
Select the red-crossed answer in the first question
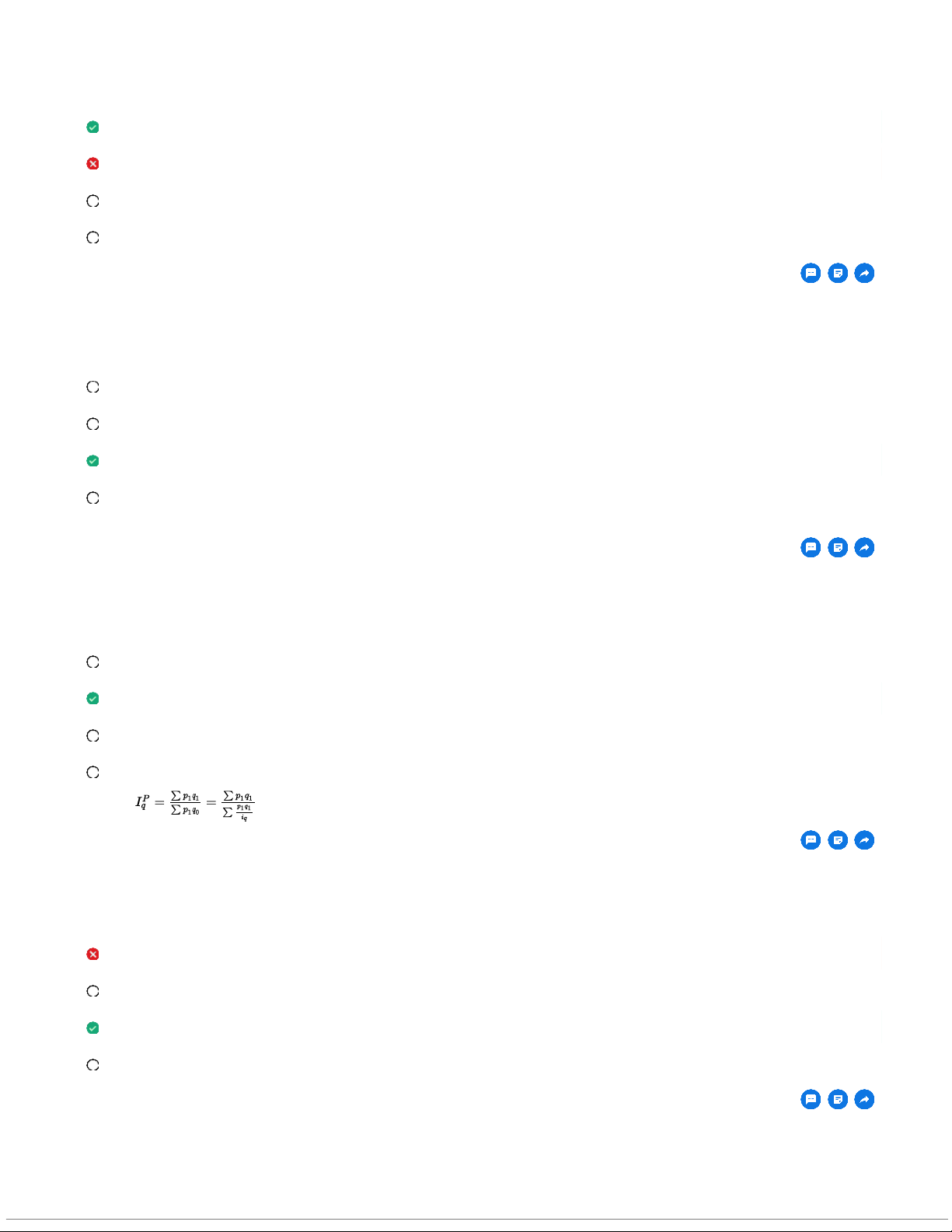point(92,164)
